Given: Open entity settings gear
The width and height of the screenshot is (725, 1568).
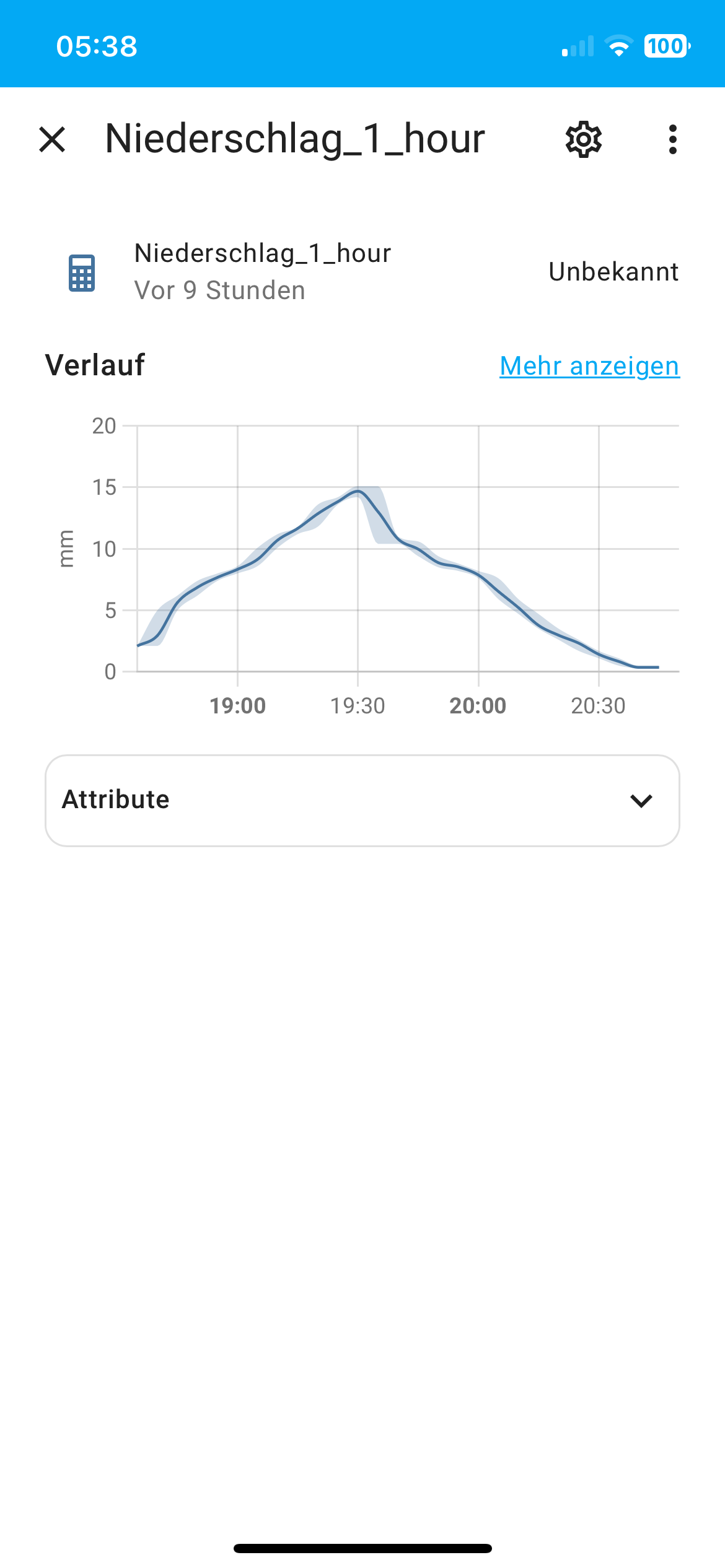Looking at the screenshot, I should tap(583, 139).
